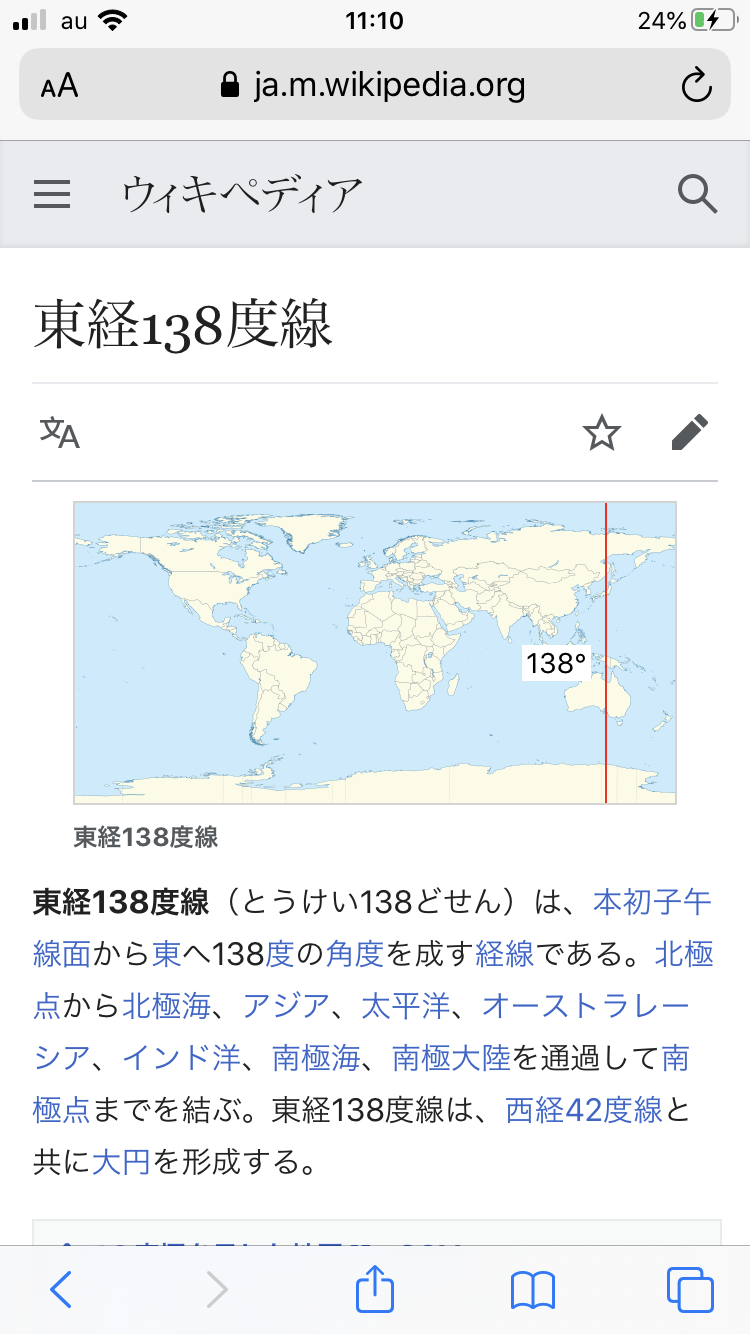Go to the 経線 article link
750x1334 pixels.
point(505,954)
